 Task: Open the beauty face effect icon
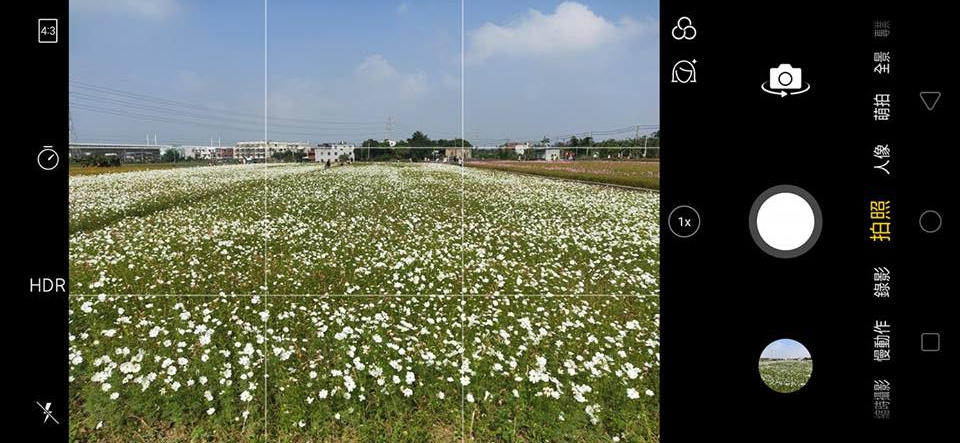click(684, 71)
